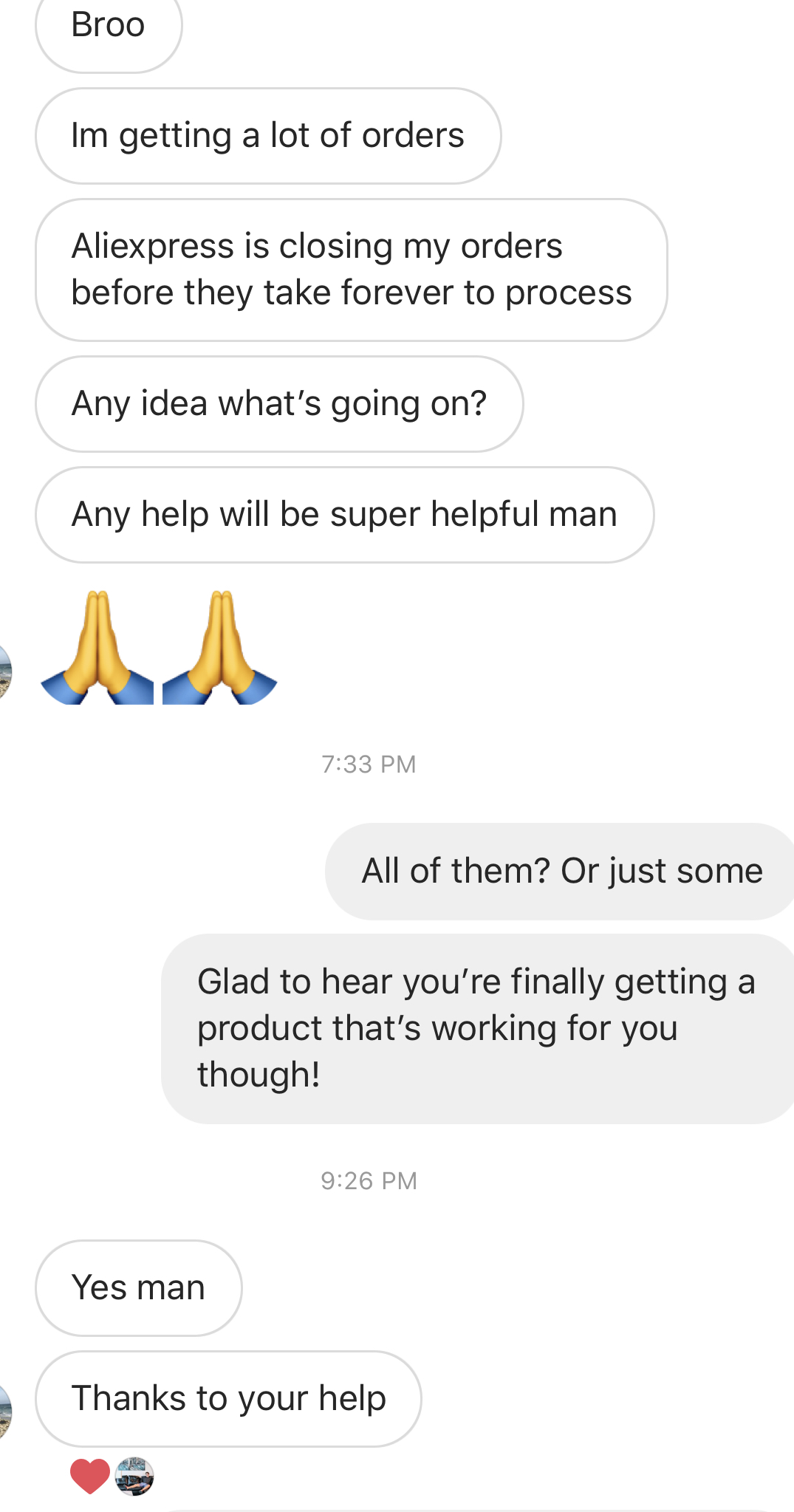794x1512 pixels.
Task: View the heart reaction under "Thanks to your help"
Action: coord(90,1477)
